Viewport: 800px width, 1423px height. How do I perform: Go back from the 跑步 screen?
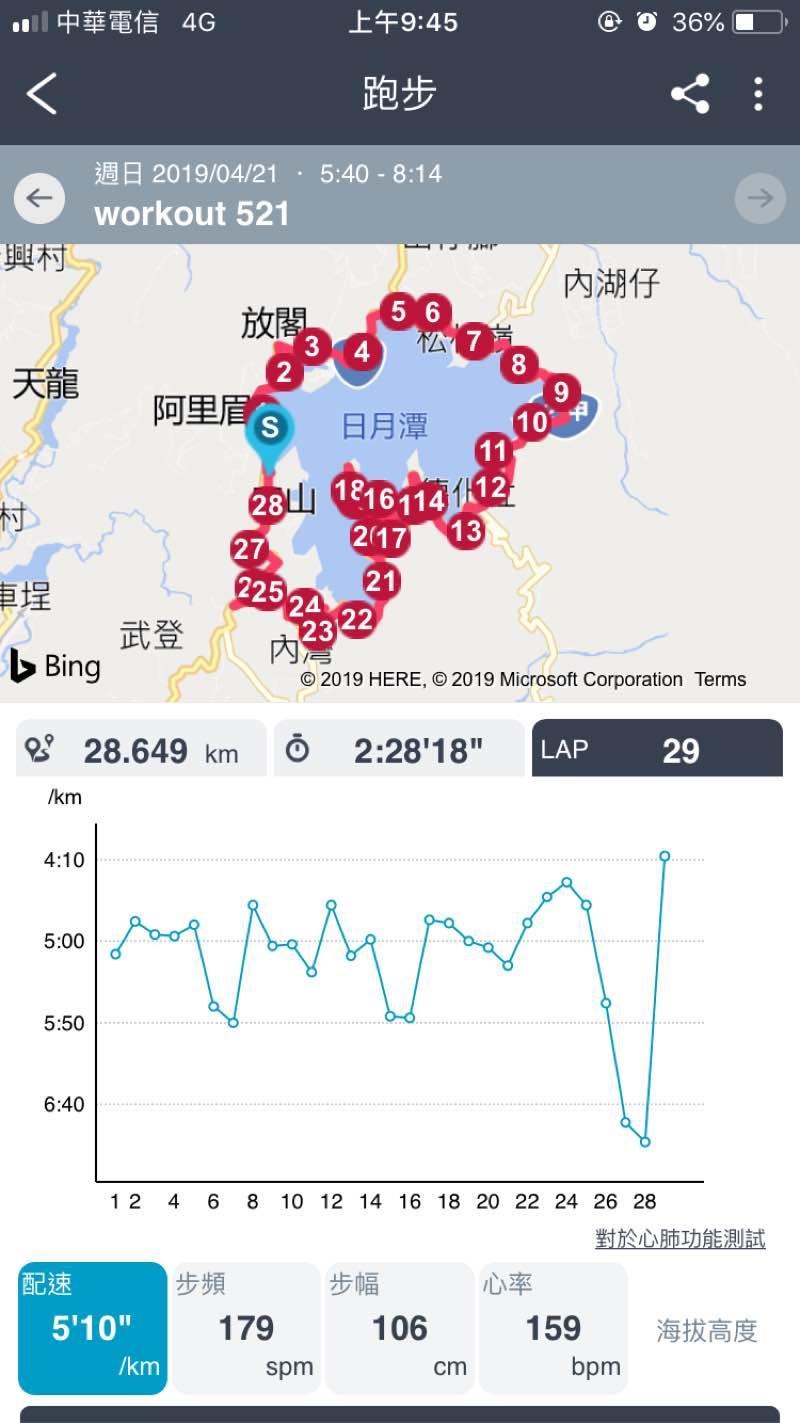pyautogui.click(x=42, y=94)
